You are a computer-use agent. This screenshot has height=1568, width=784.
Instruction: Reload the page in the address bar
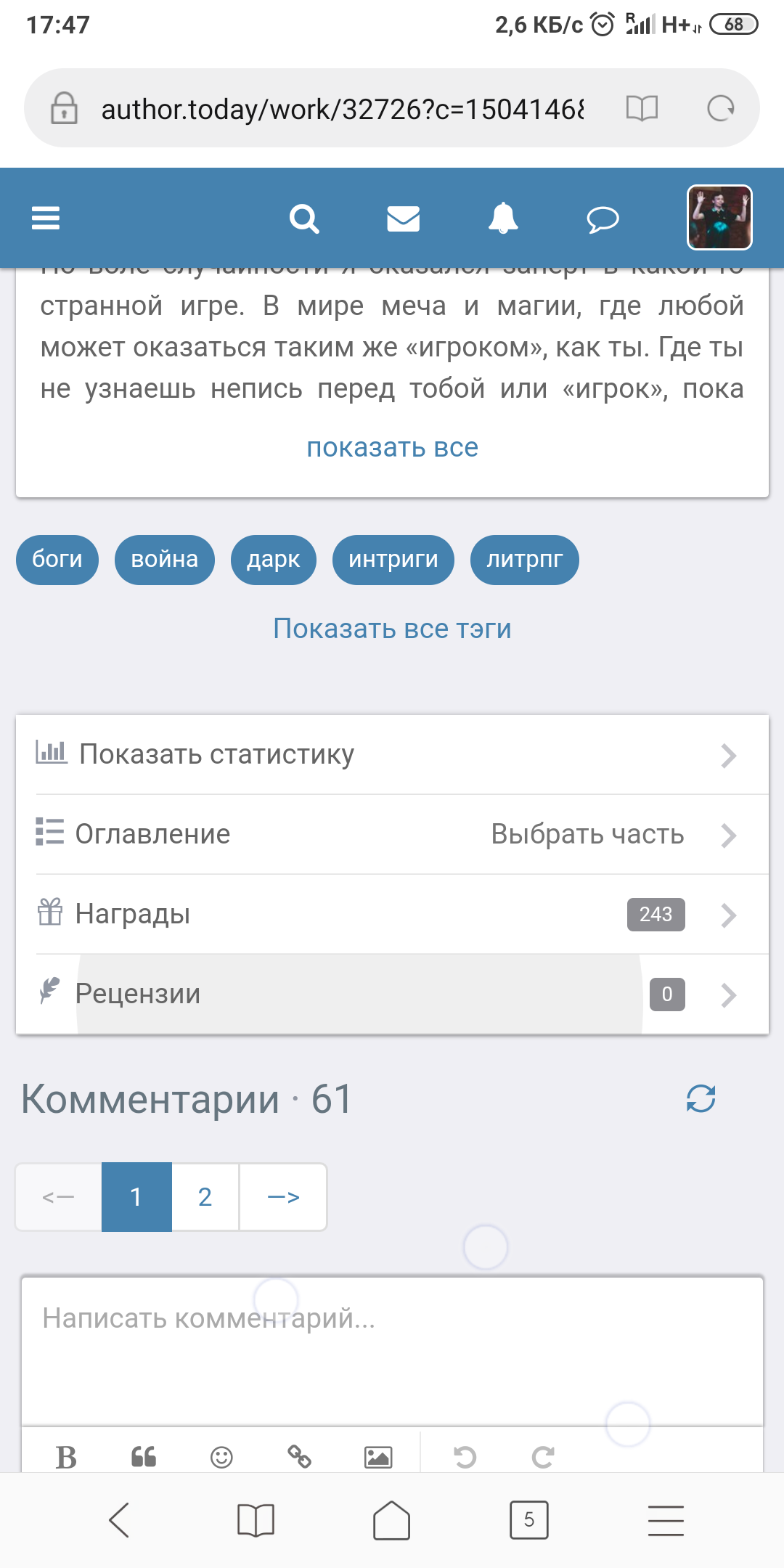[x=721, y=109]
